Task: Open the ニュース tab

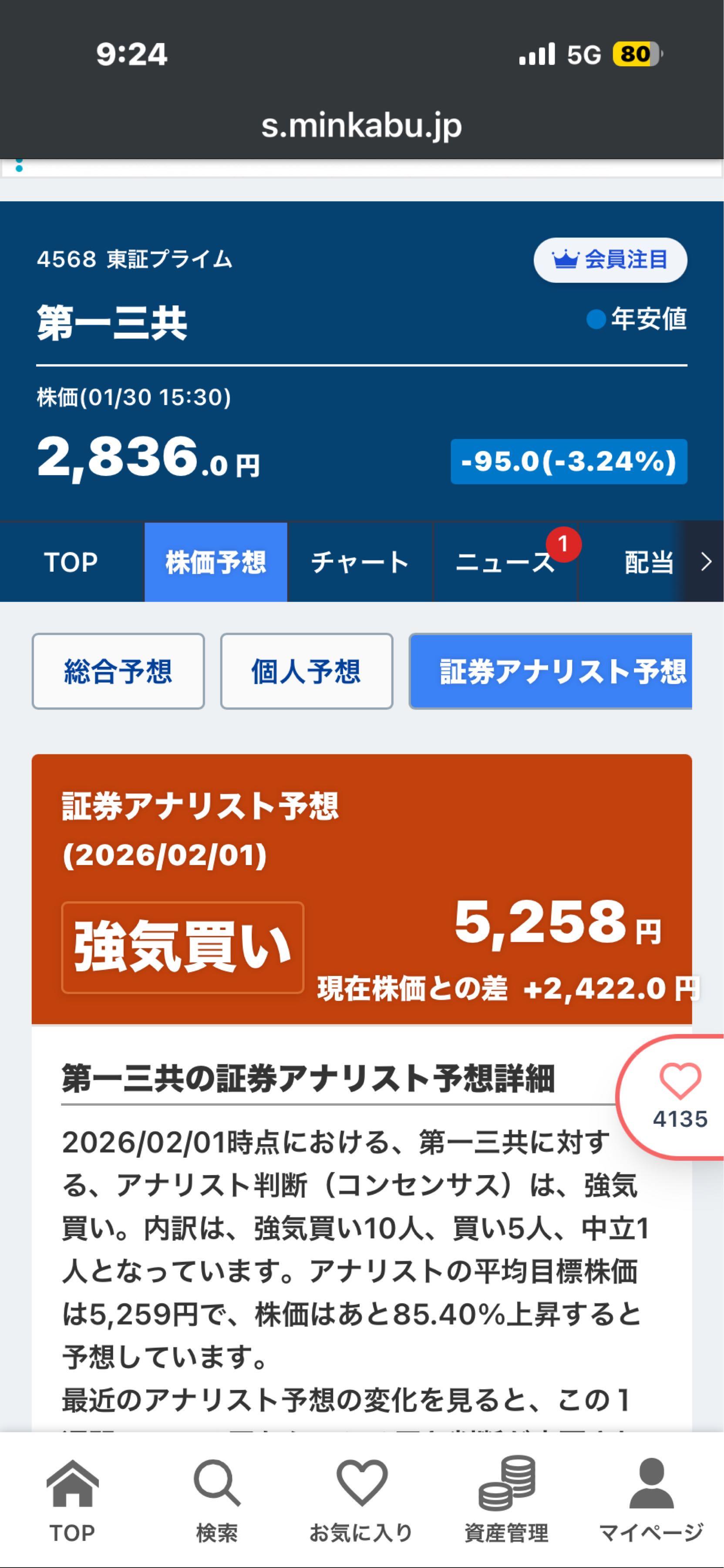Action: (x=505, y=562)
